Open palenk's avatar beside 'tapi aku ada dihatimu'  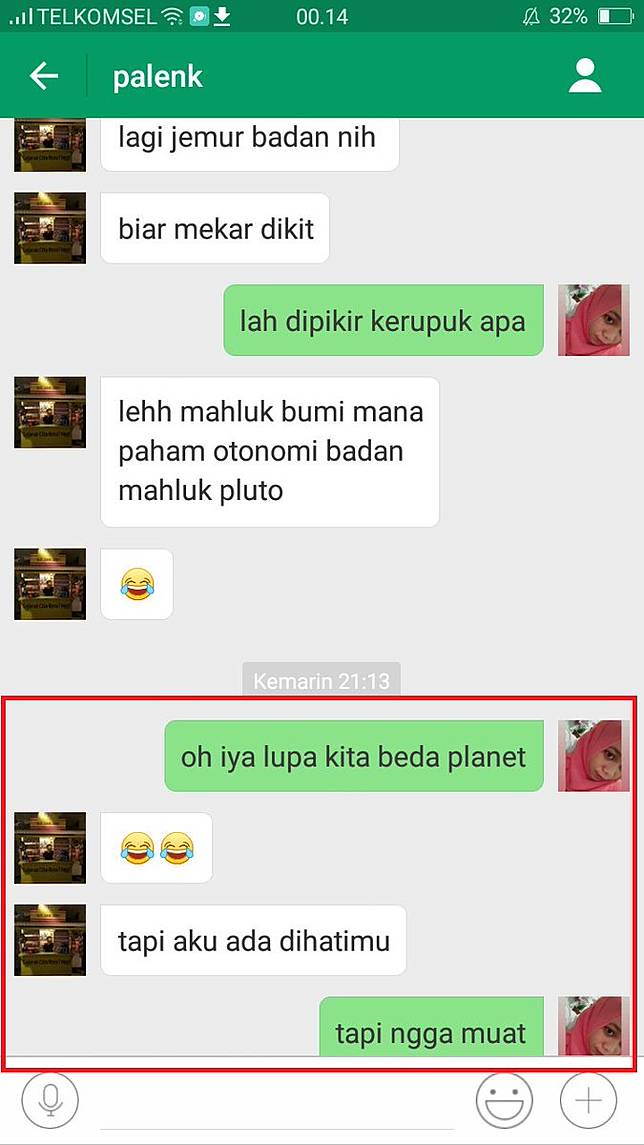tap(50, 940)
